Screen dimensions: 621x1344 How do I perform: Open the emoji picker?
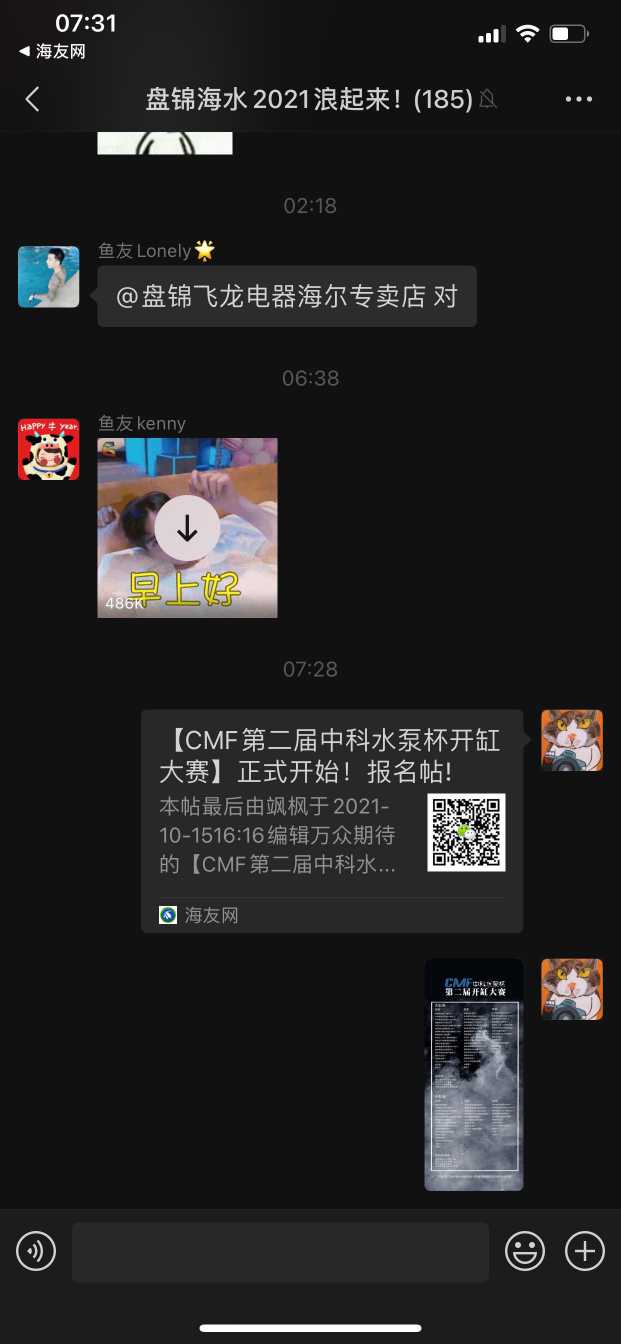(524, 1251)
